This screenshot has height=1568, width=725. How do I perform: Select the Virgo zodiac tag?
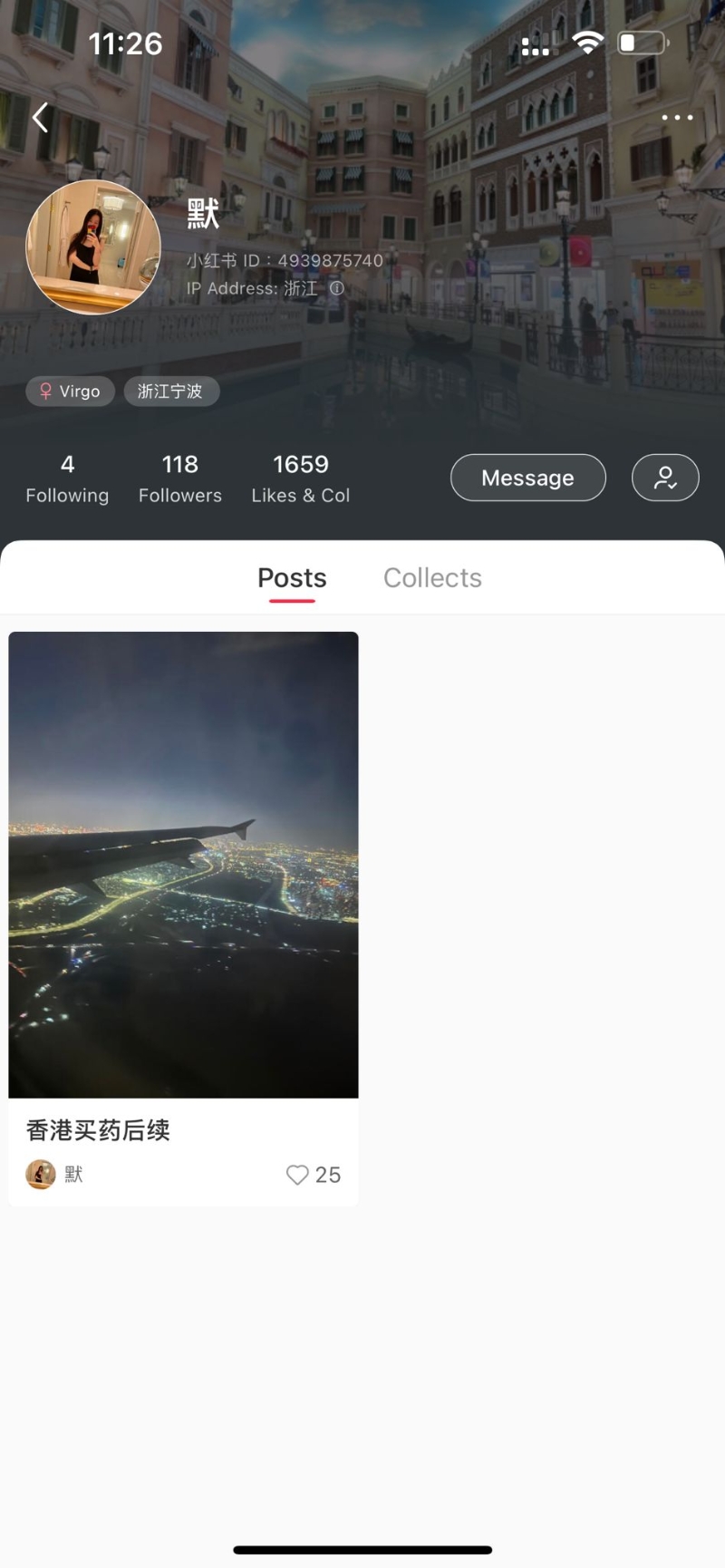click(x=70, y=391)
